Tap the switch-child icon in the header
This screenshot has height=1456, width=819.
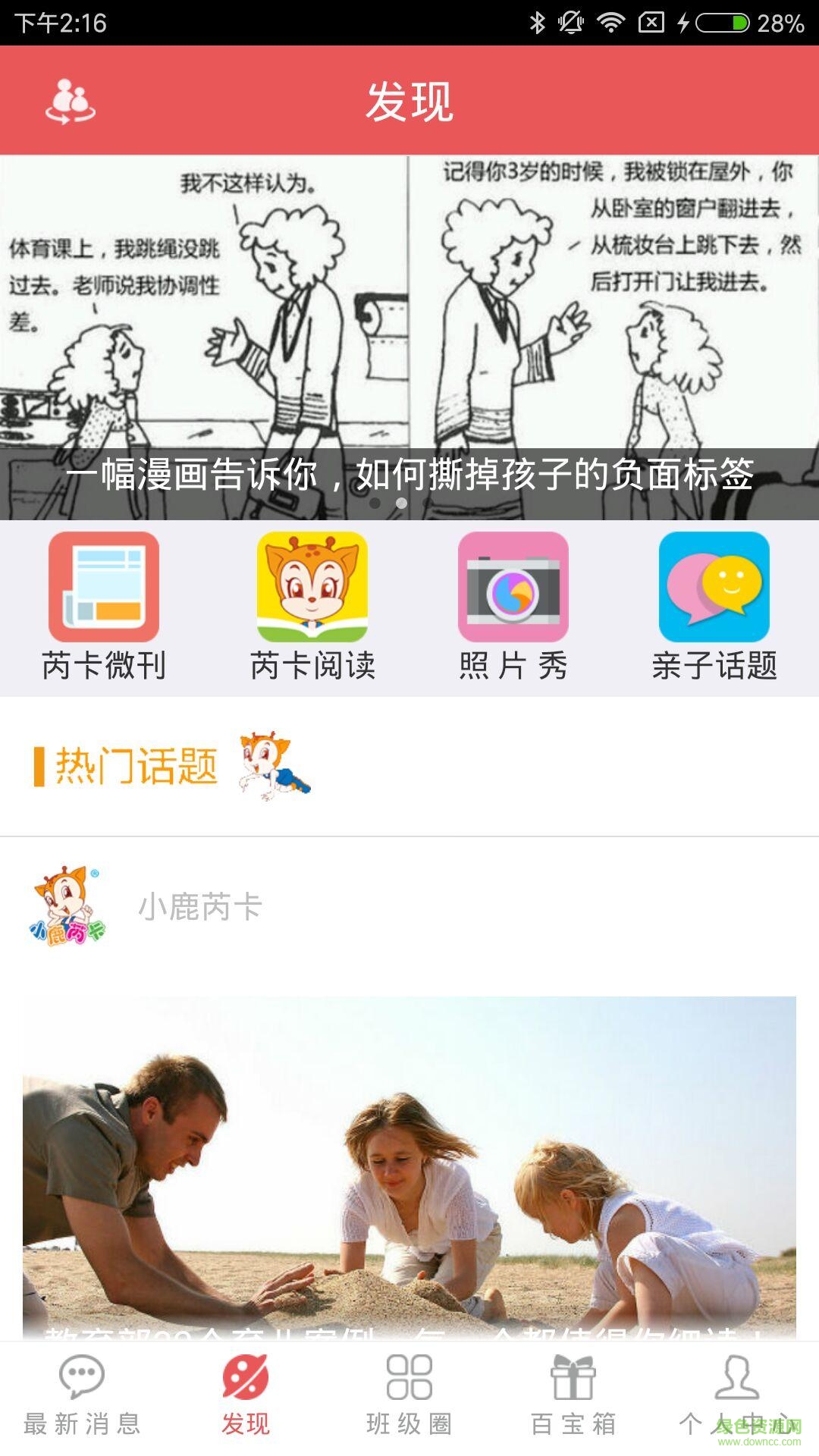[70, 102]
